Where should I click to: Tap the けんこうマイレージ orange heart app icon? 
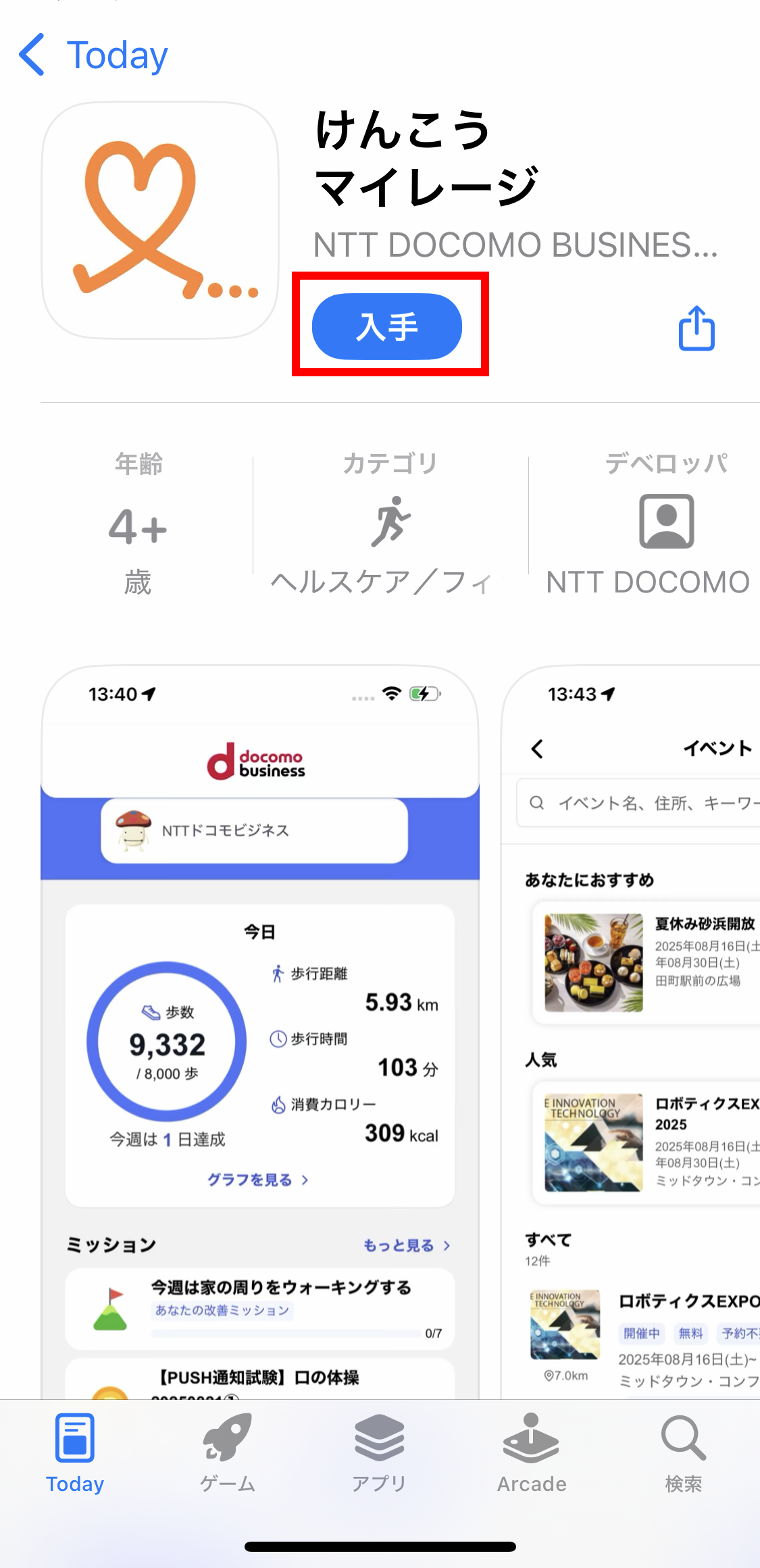159,215
